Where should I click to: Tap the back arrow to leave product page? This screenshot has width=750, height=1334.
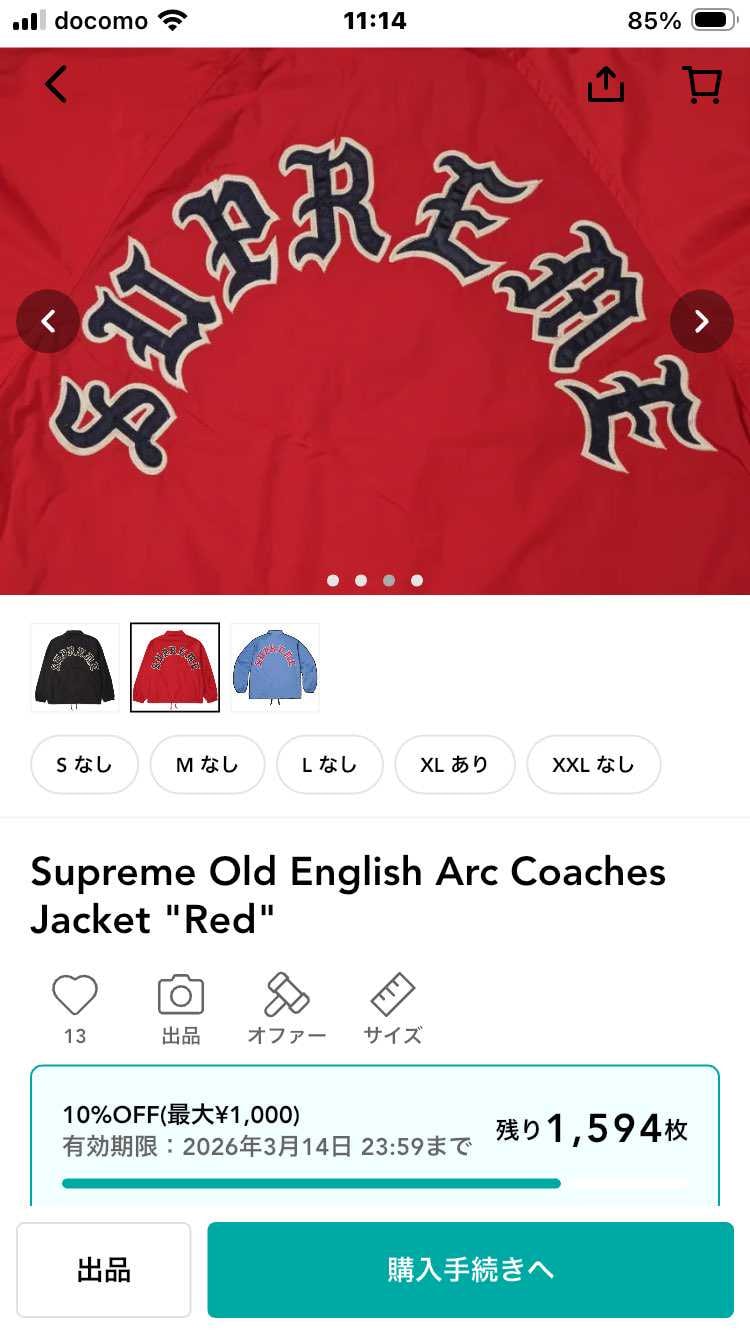click(55, 84)
